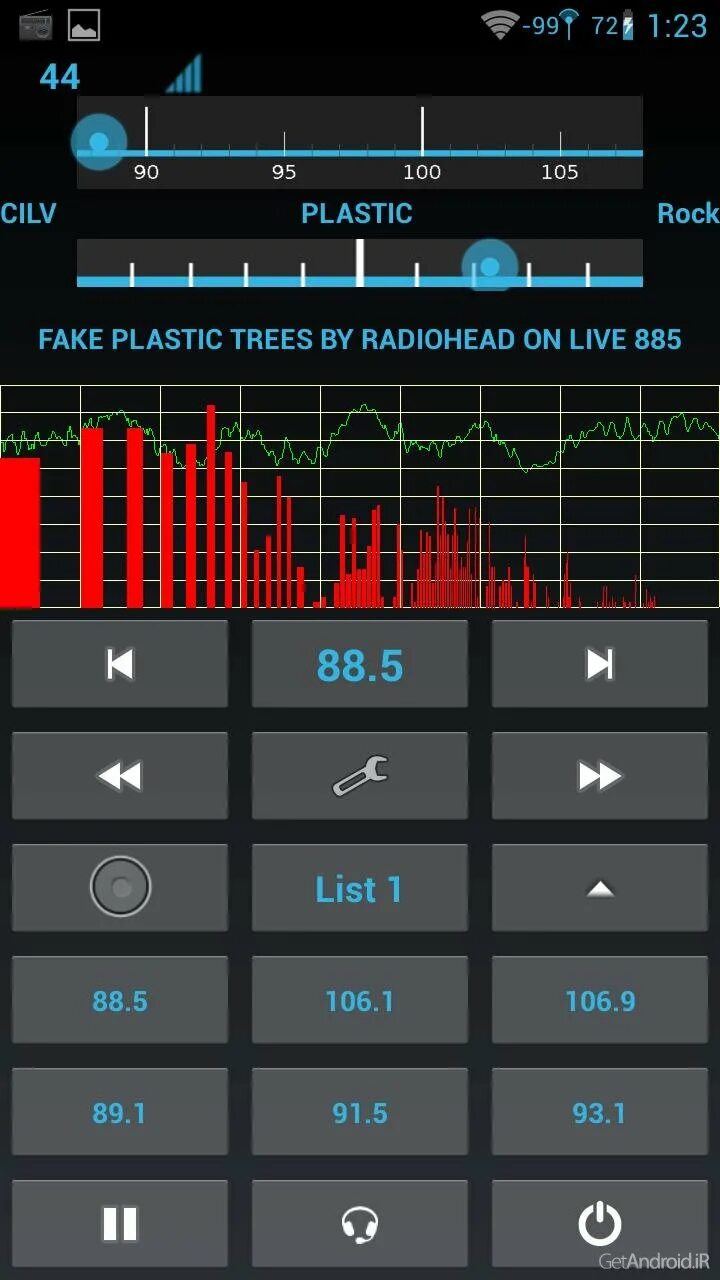
Task: Seek backward with the rewind button
Action: click(x=120, y=776)
